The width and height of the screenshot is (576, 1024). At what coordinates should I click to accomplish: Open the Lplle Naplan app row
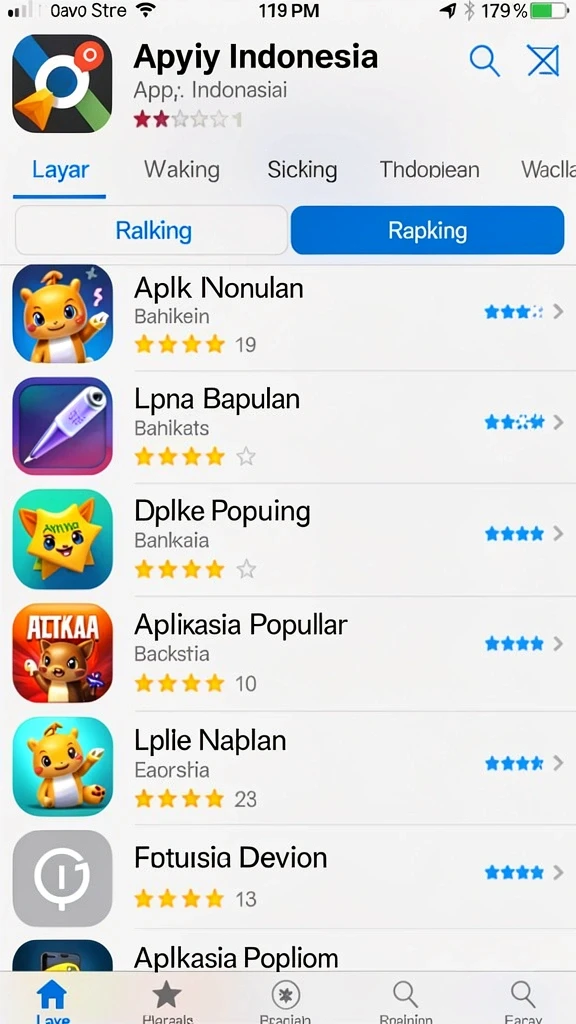pos(288,767)
